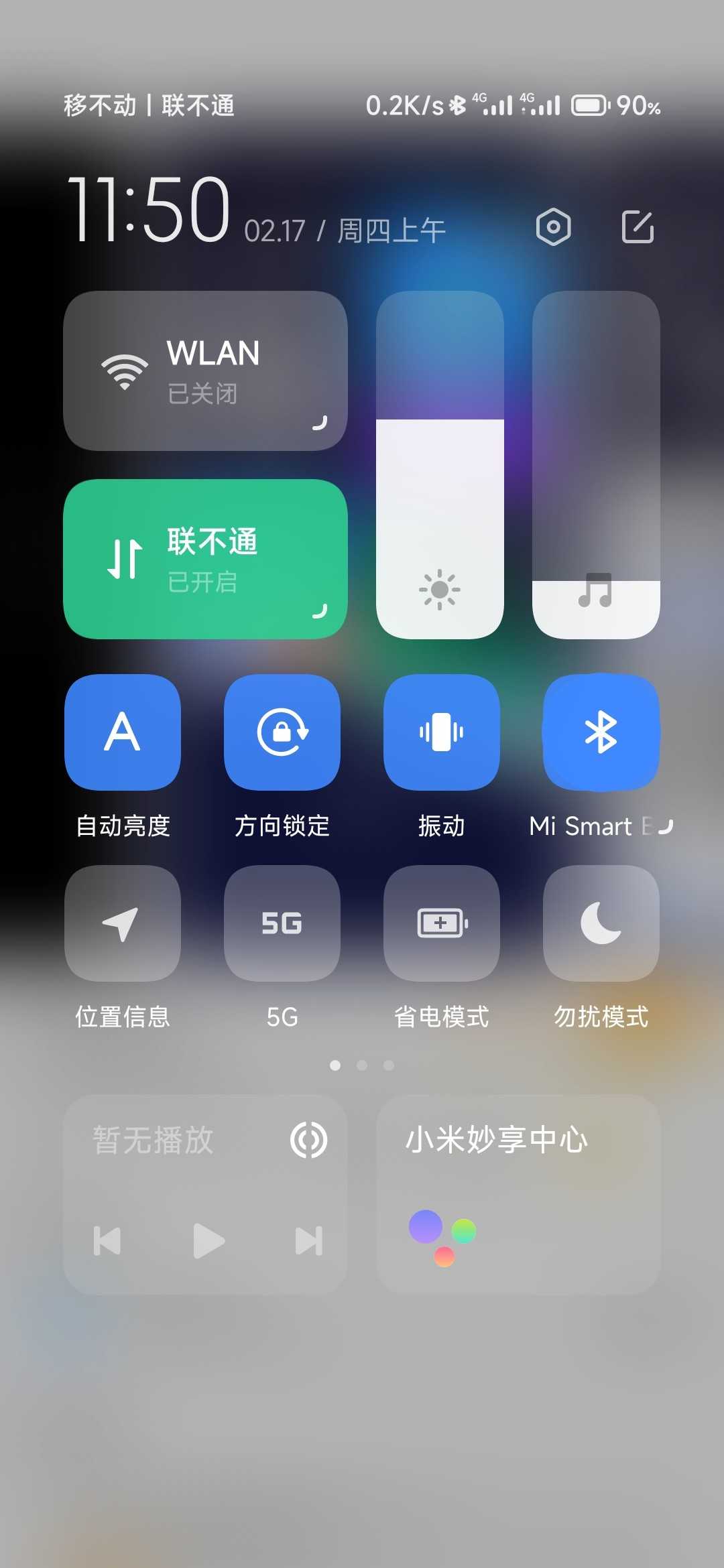Image resolution: width=724 pixels, height=1568 pixels.
Task: Tap the brightness slider
Action: 440,464
